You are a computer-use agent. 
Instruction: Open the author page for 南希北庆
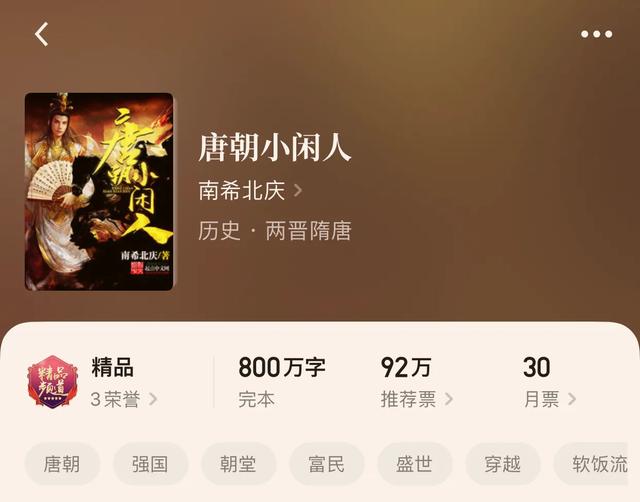click(250, 190)
